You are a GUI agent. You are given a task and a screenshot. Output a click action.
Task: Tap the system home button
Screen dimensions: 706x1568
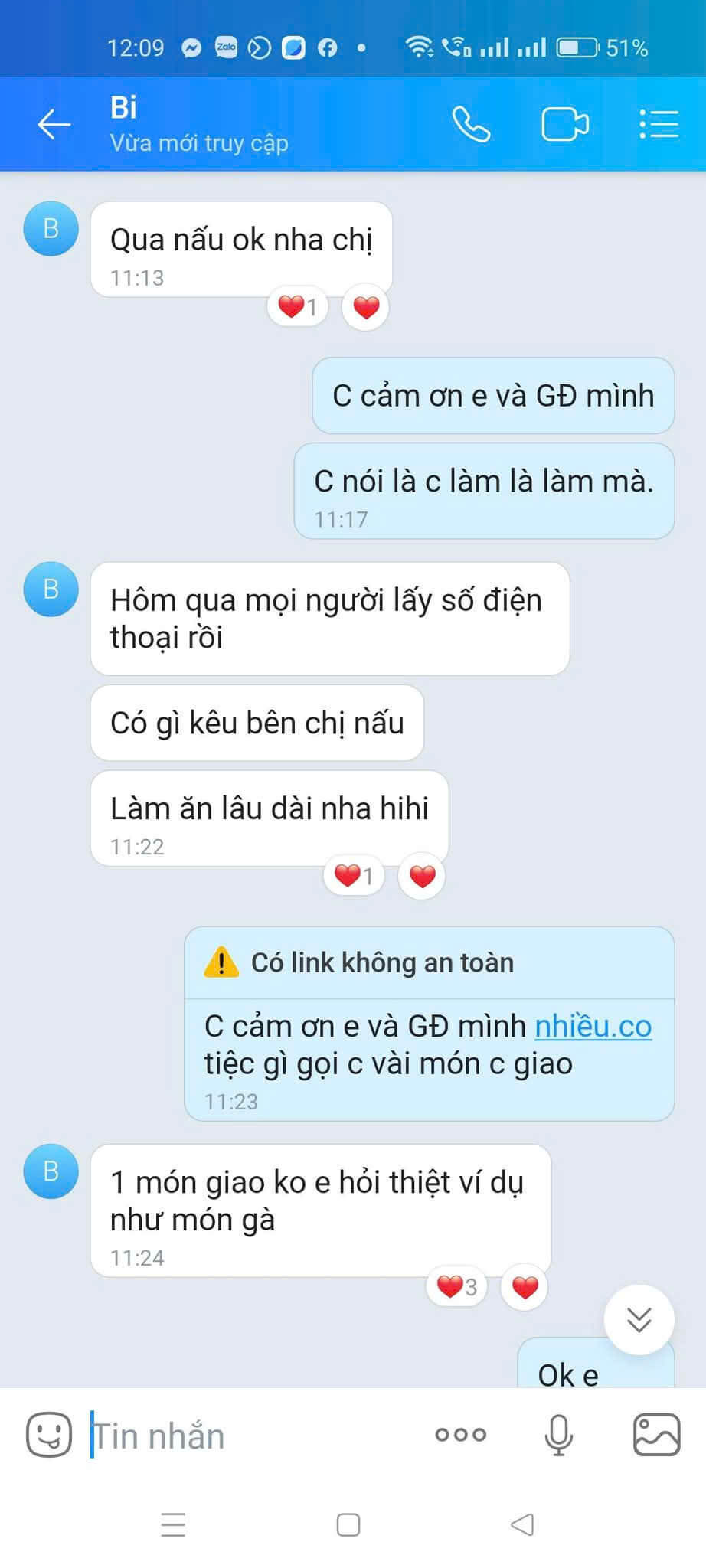click(348, 1524)
